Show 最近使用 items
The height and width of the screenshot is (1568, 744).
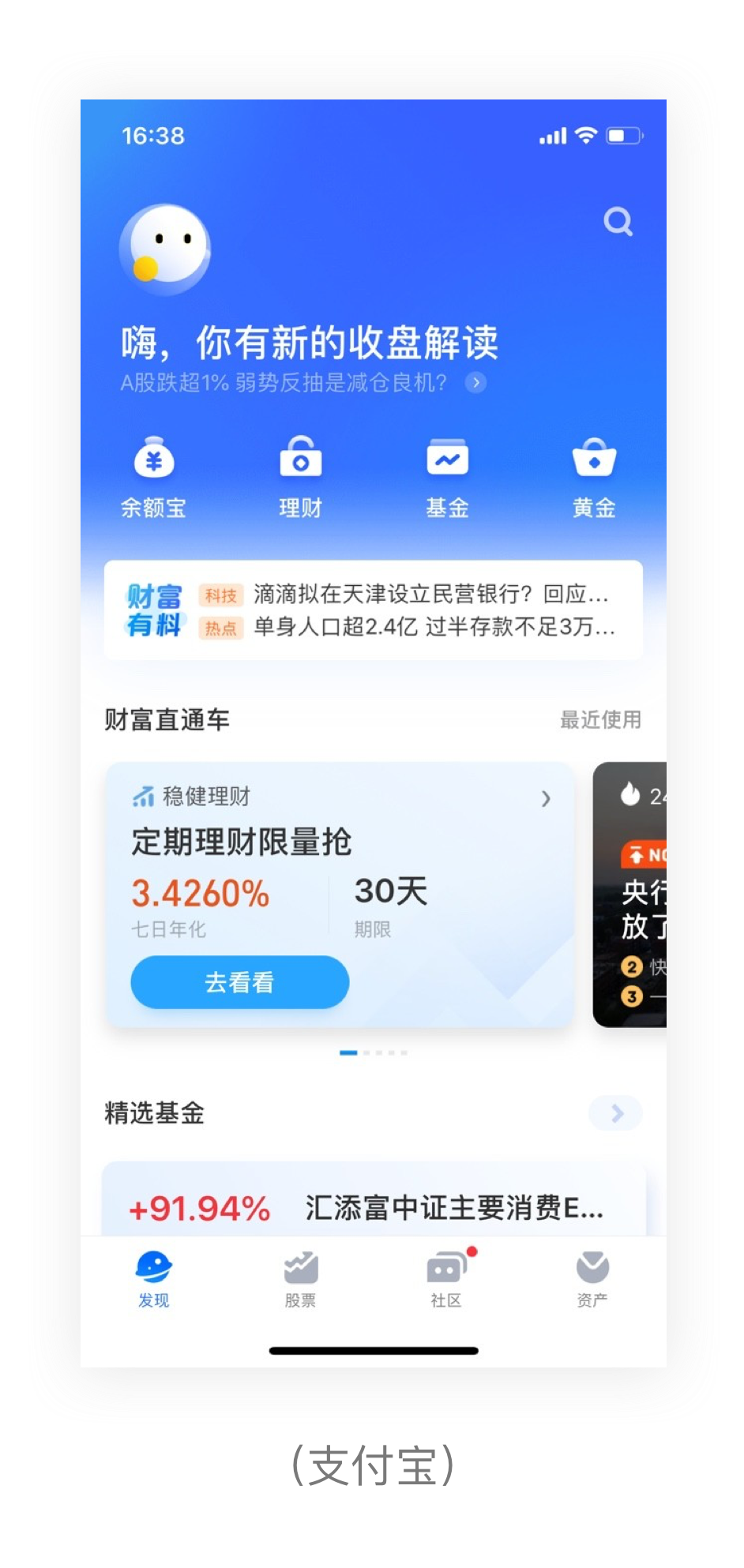tap(600, 719)
